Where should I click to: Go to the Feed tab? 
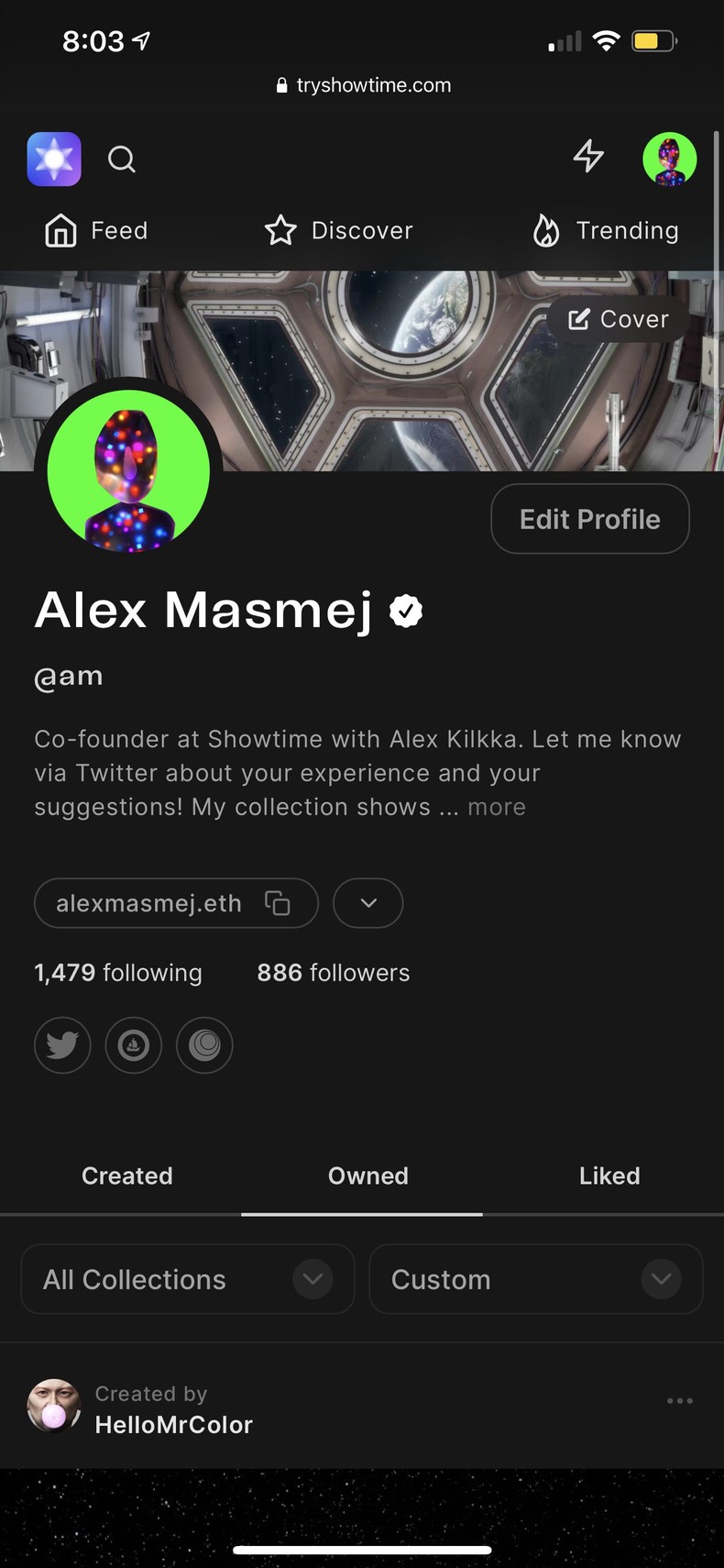[96, 231]
